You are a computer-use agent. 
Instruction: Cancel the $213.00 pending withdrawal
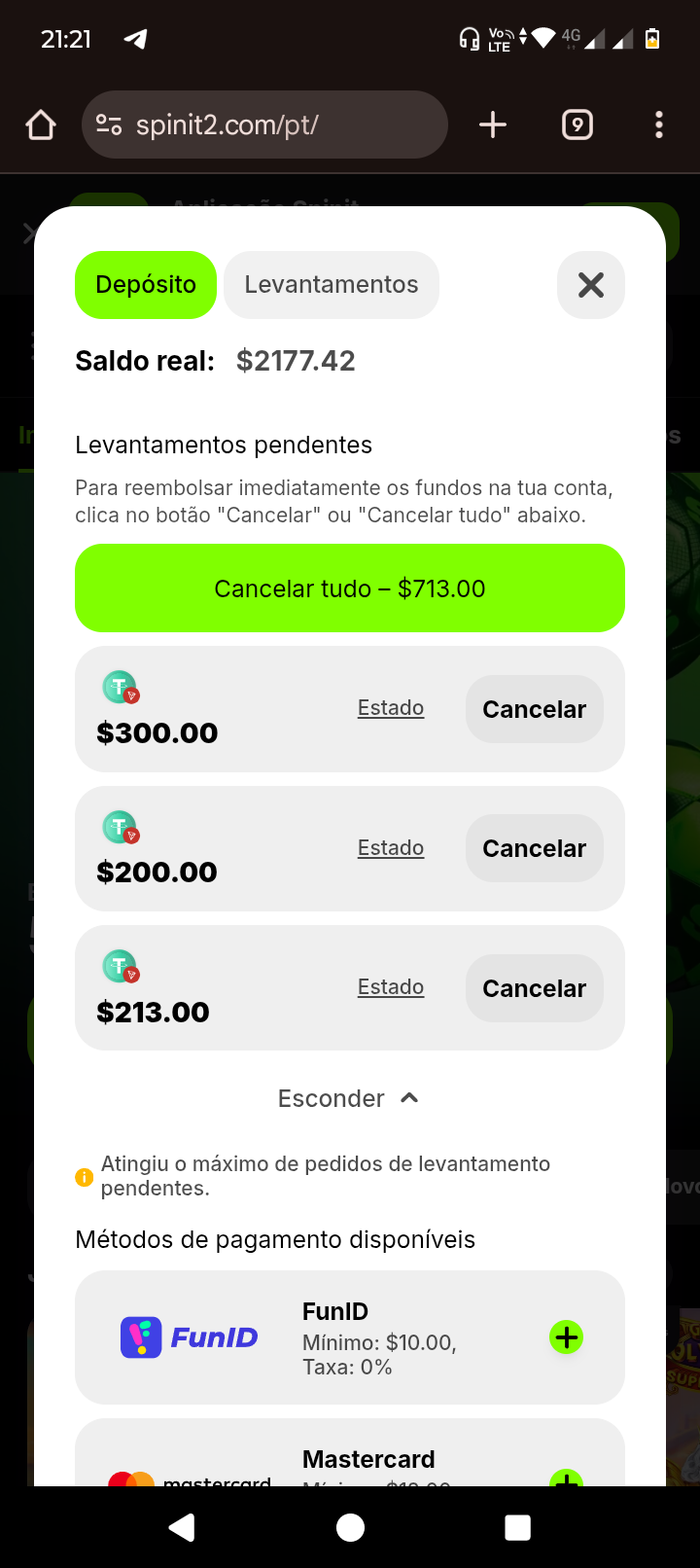coord(534,988)
